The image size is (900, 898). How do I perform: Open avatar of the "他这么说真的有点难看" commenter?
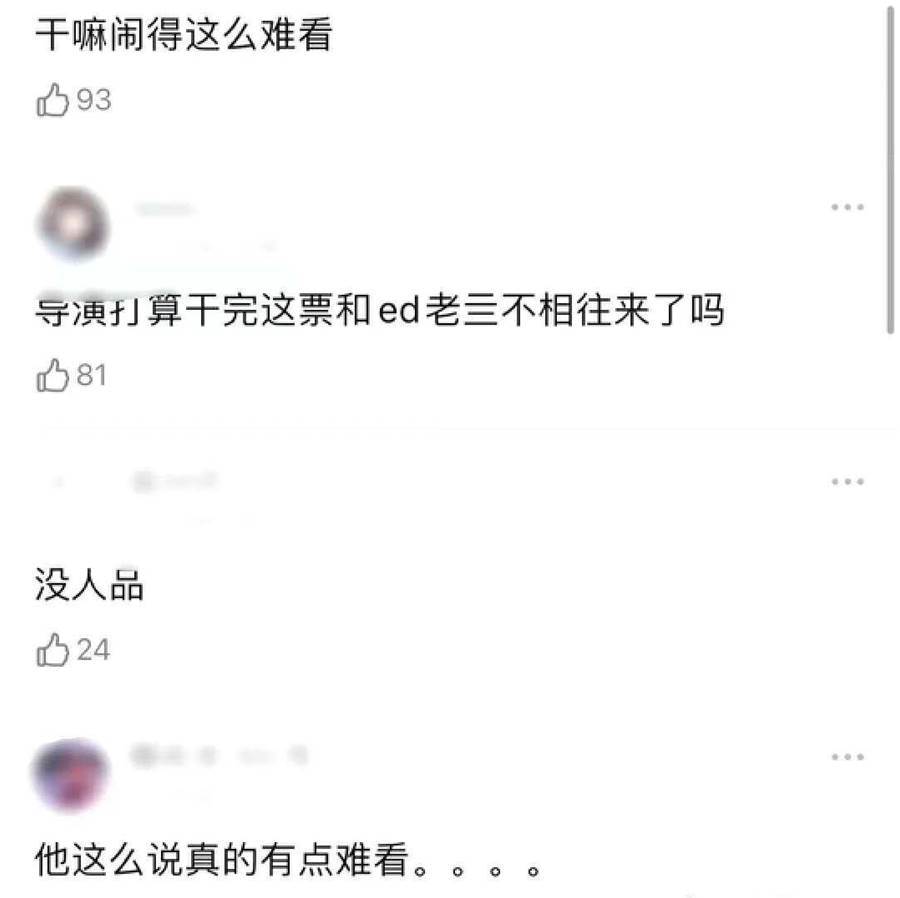click(70, 775)
